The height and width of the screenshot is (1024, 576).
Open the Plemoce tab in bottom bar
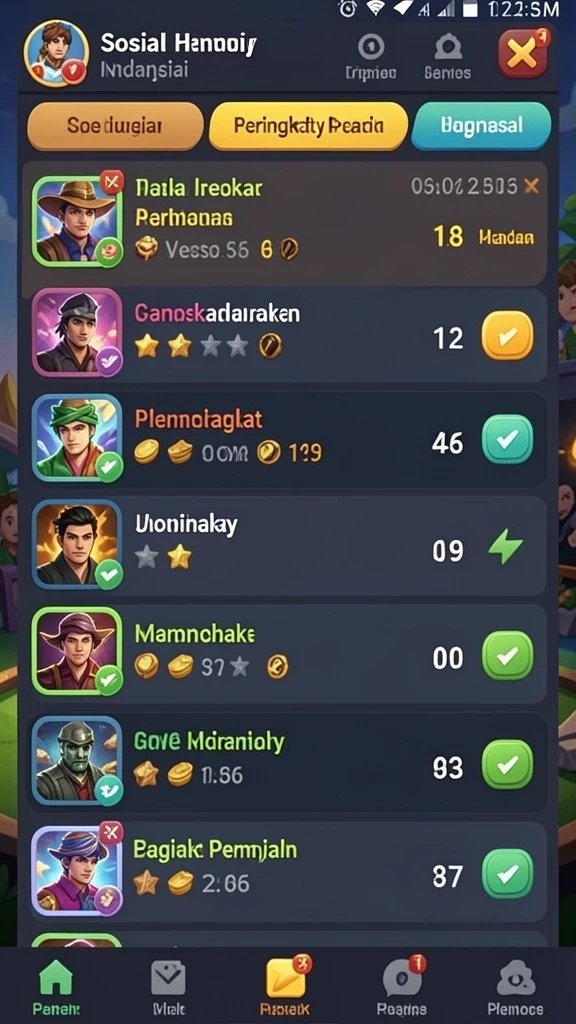point(516,987)
